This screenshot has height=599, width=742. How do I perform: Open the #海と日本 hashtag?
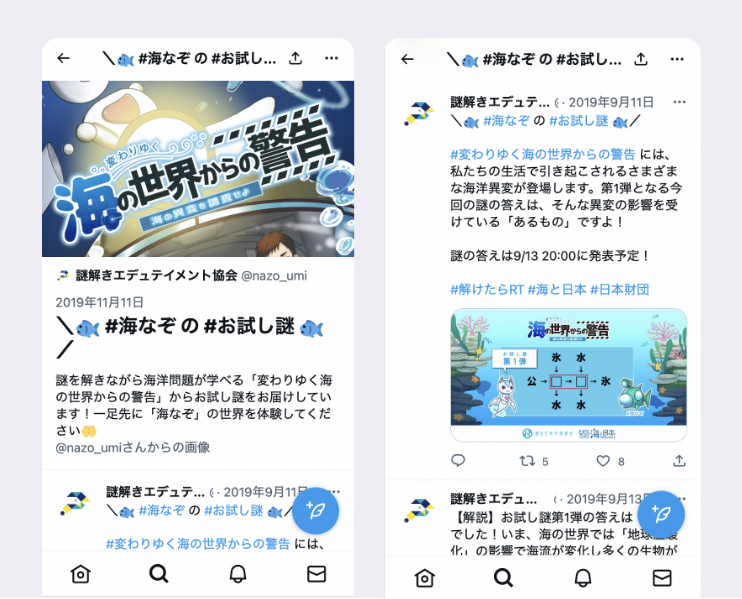555,289
